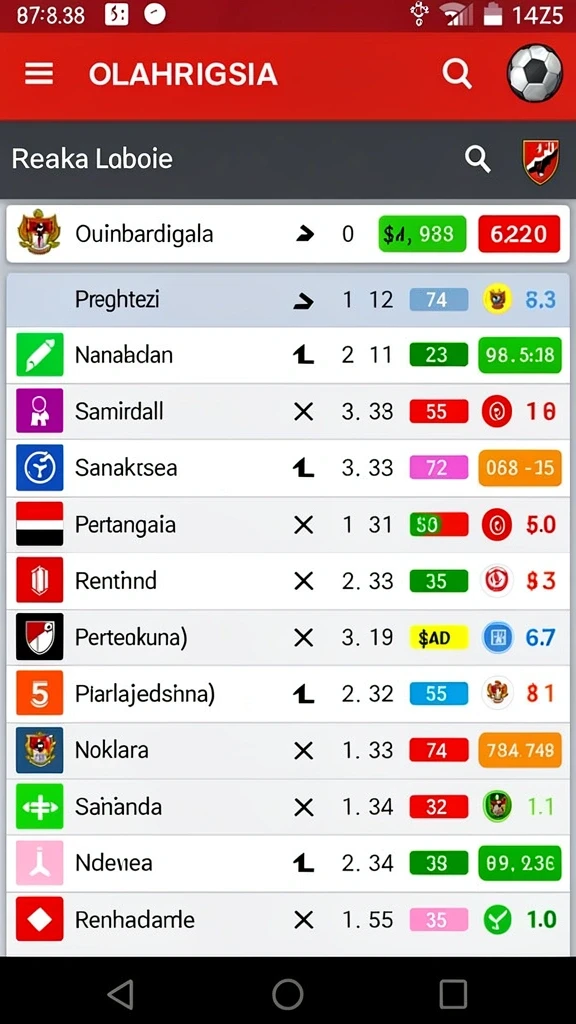The image size is (576, 1024).
Task: Tap the search icon in the red app bar
Action: coord(456,74)
